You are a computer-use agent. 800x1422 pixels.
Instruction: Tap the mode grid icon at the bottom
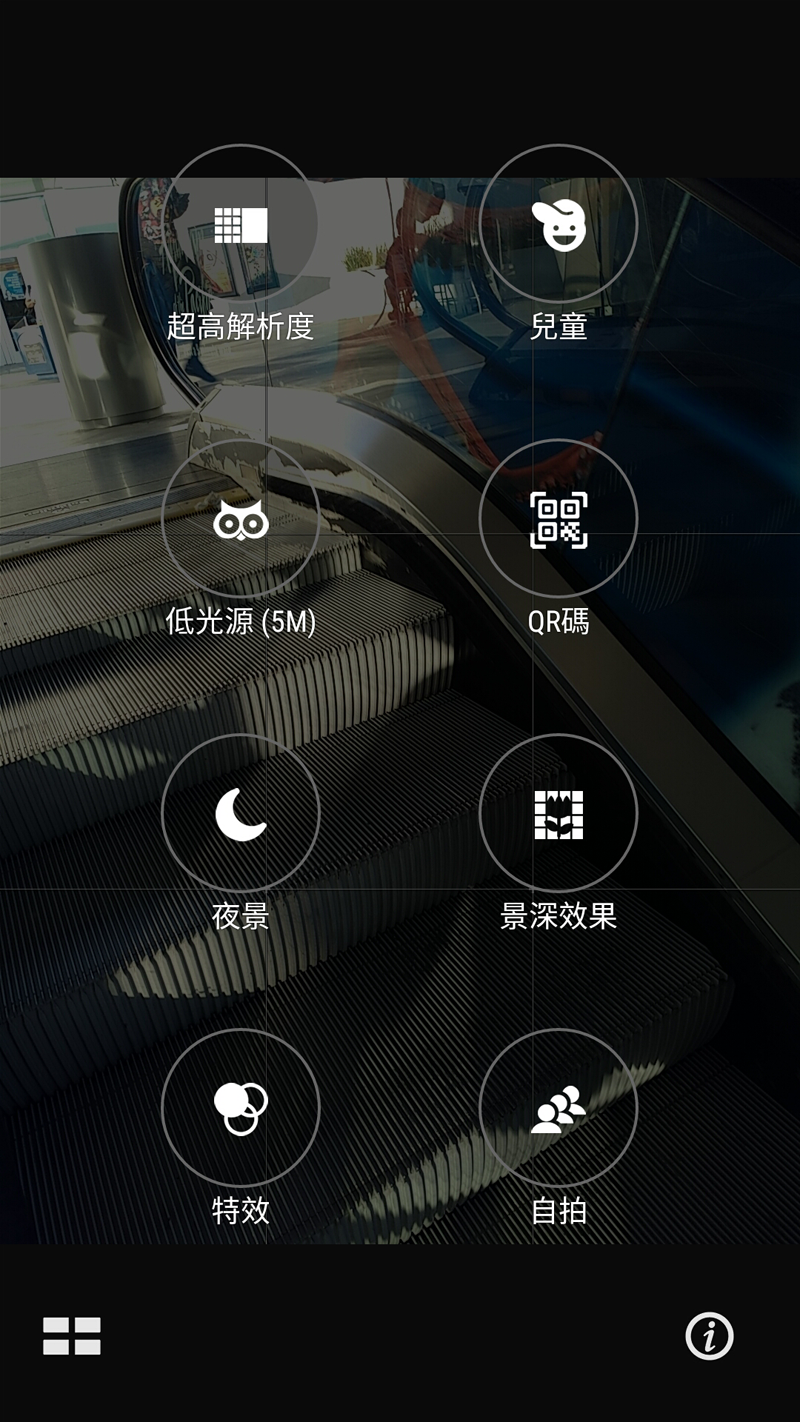click(x=72, y=1336)
